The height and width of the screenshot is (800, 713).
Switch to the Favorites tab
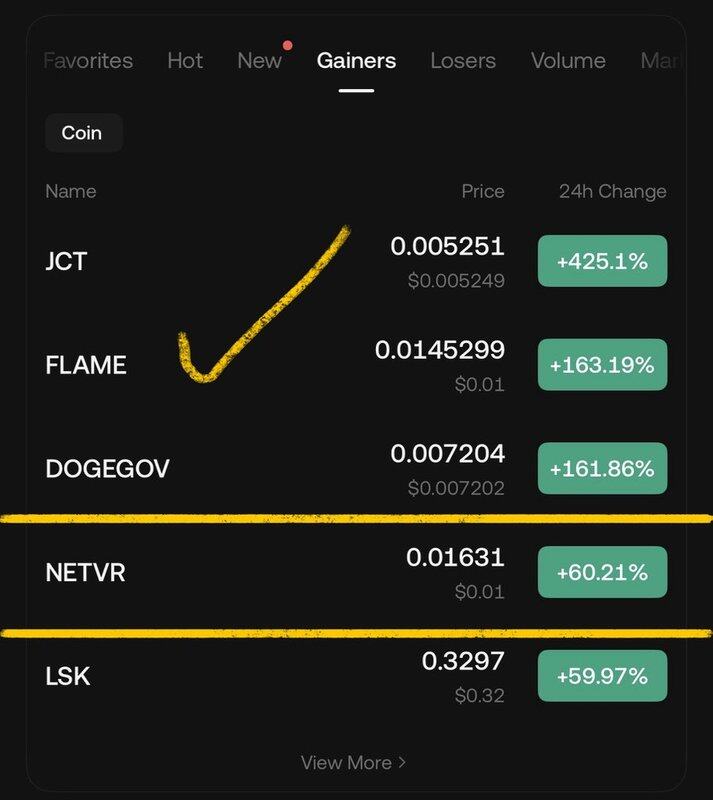[x=89, y=60]
